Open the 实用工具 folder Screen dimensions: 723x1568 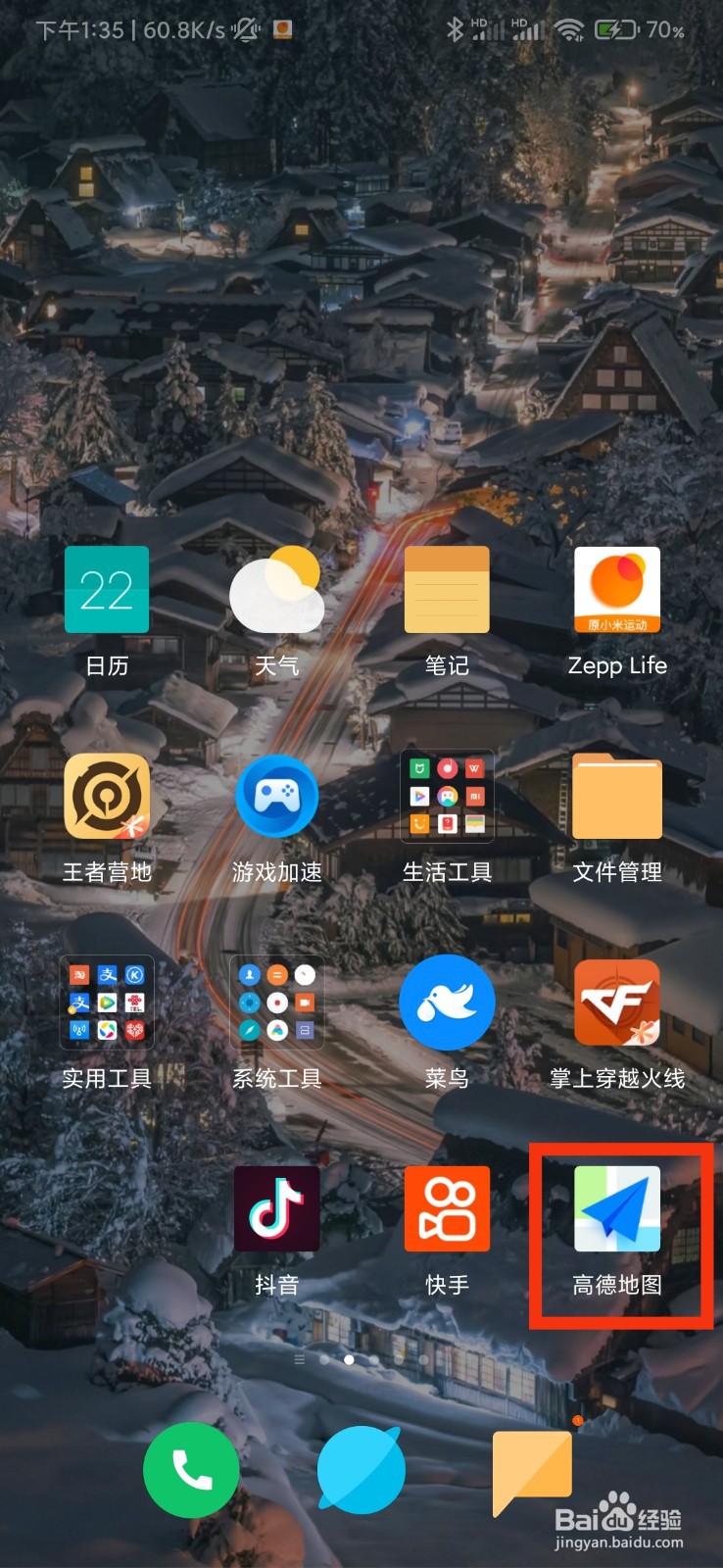coord(107,1003)
